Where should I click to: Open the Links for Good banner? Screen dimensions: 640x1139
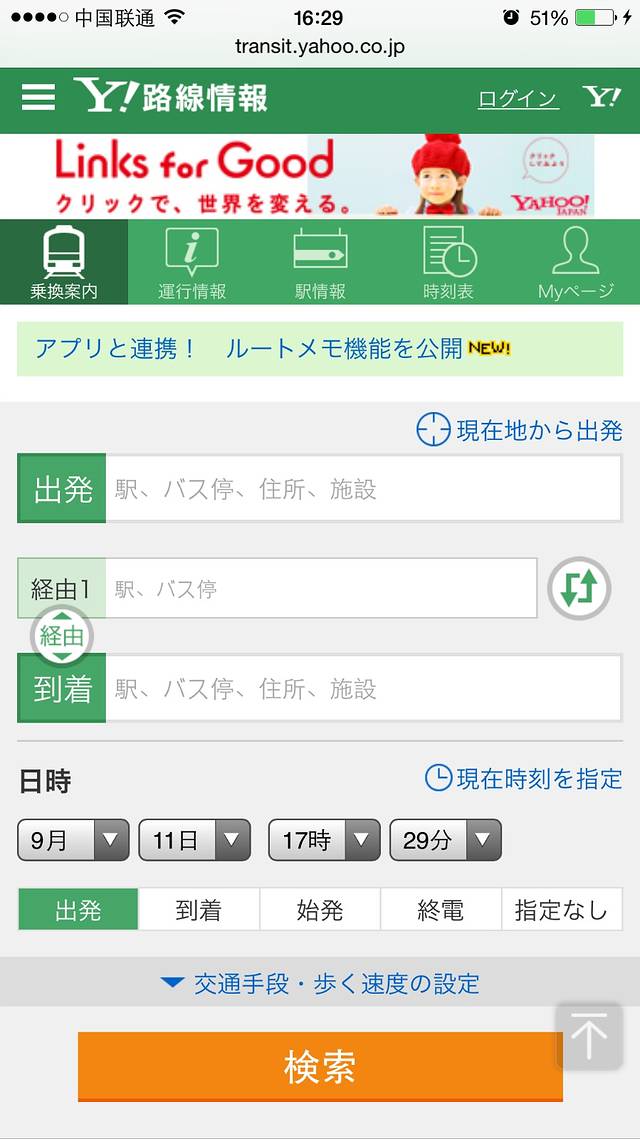pos(320,176)
